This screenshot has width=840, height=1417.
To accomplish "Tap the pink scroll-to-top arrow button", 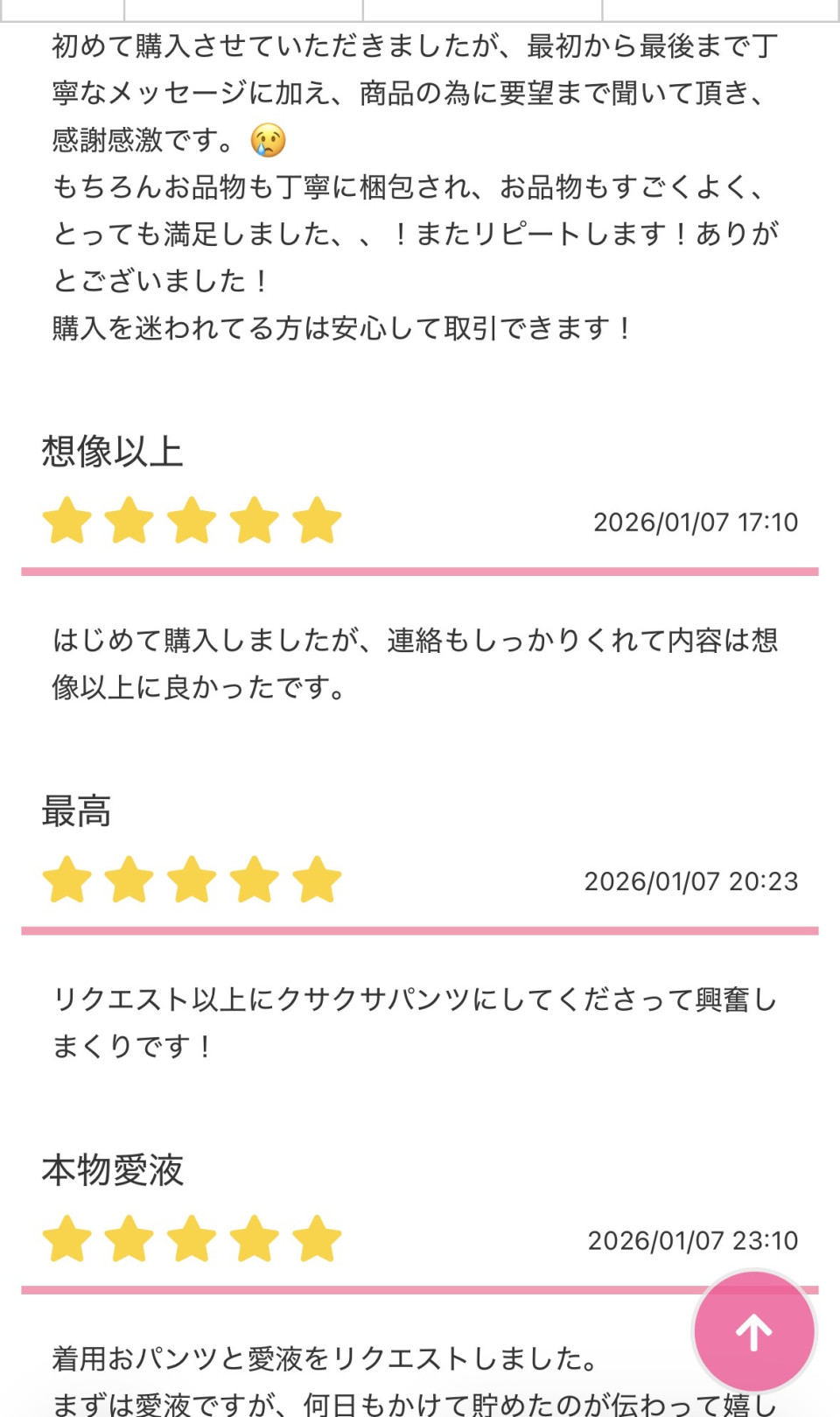I will (753, 1331).
